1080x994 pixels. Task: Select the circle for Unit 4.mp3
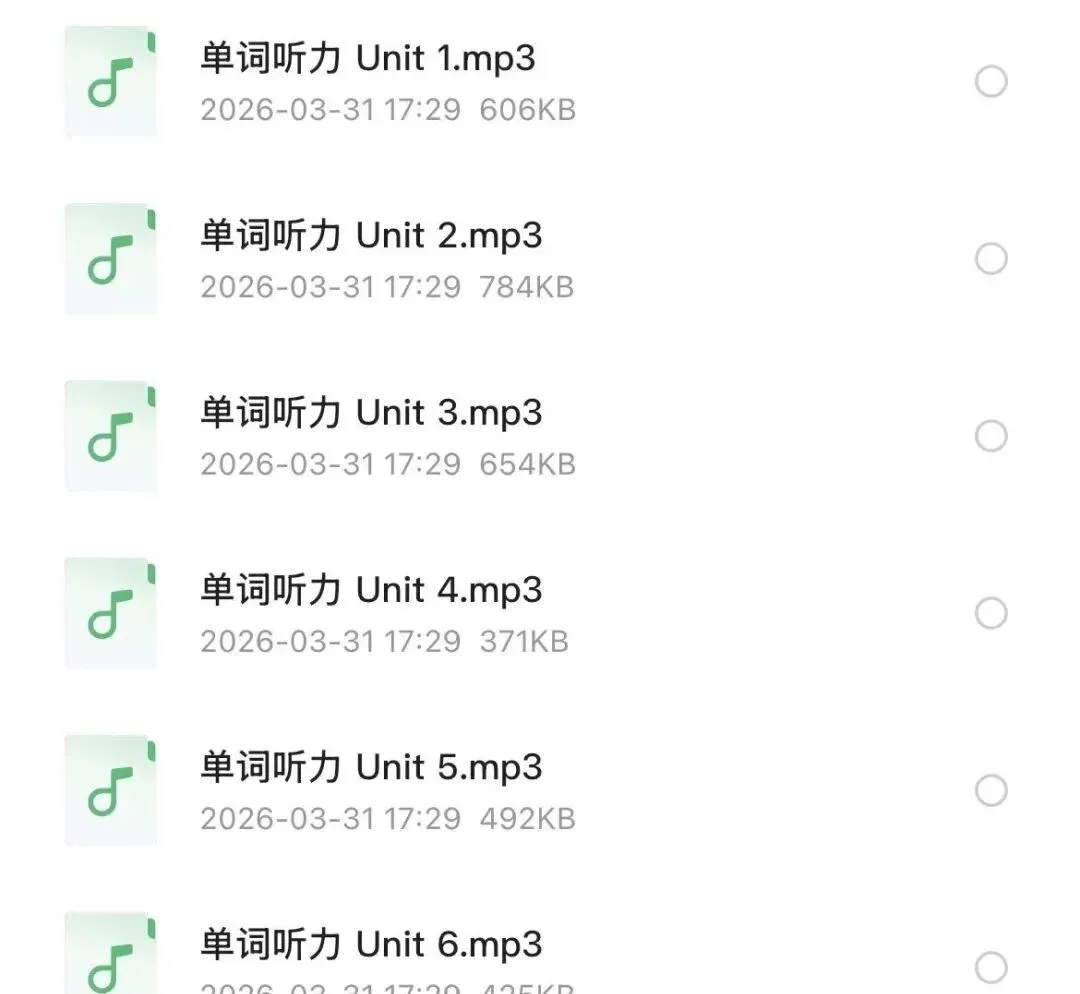coord(990,613)
